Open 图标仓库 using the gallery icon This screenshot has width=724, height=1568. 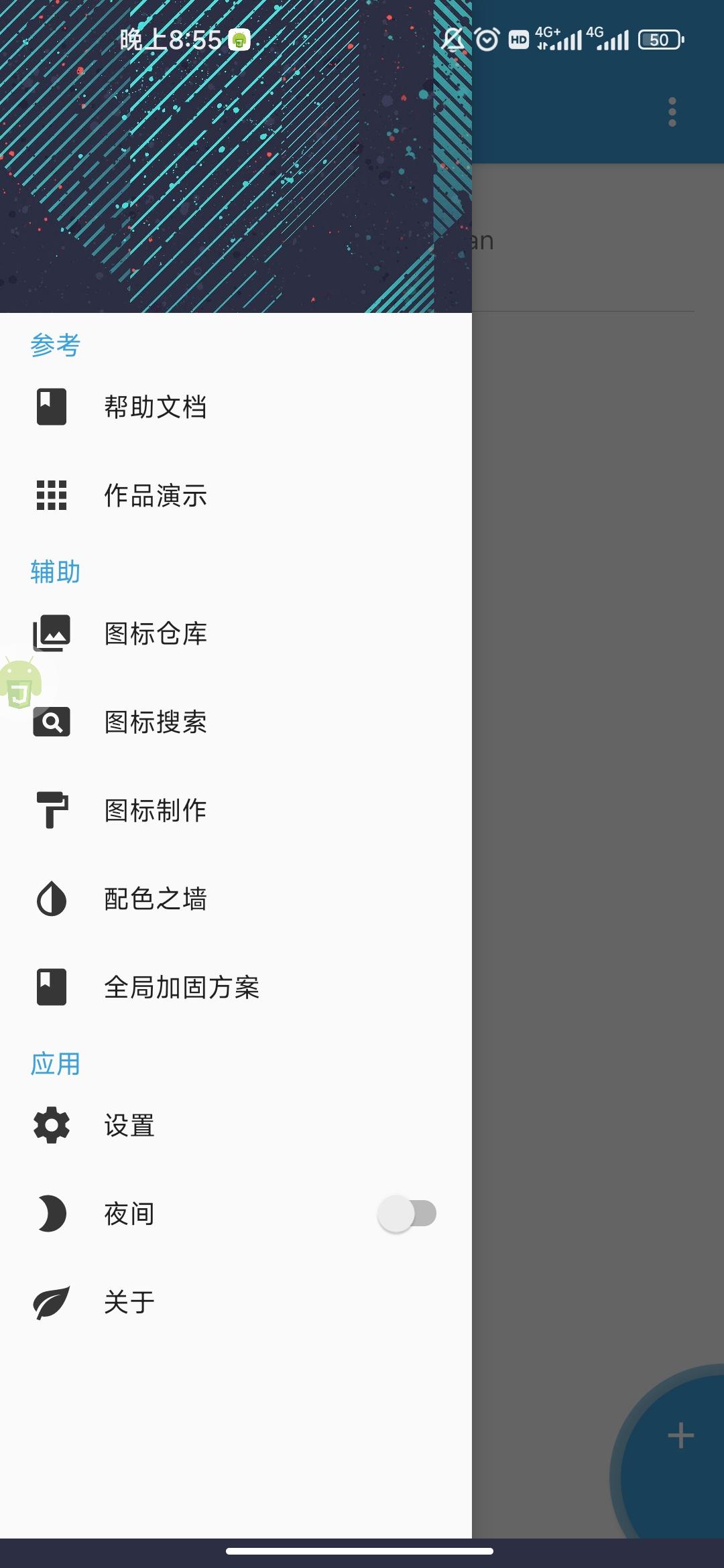pos(51,633)
